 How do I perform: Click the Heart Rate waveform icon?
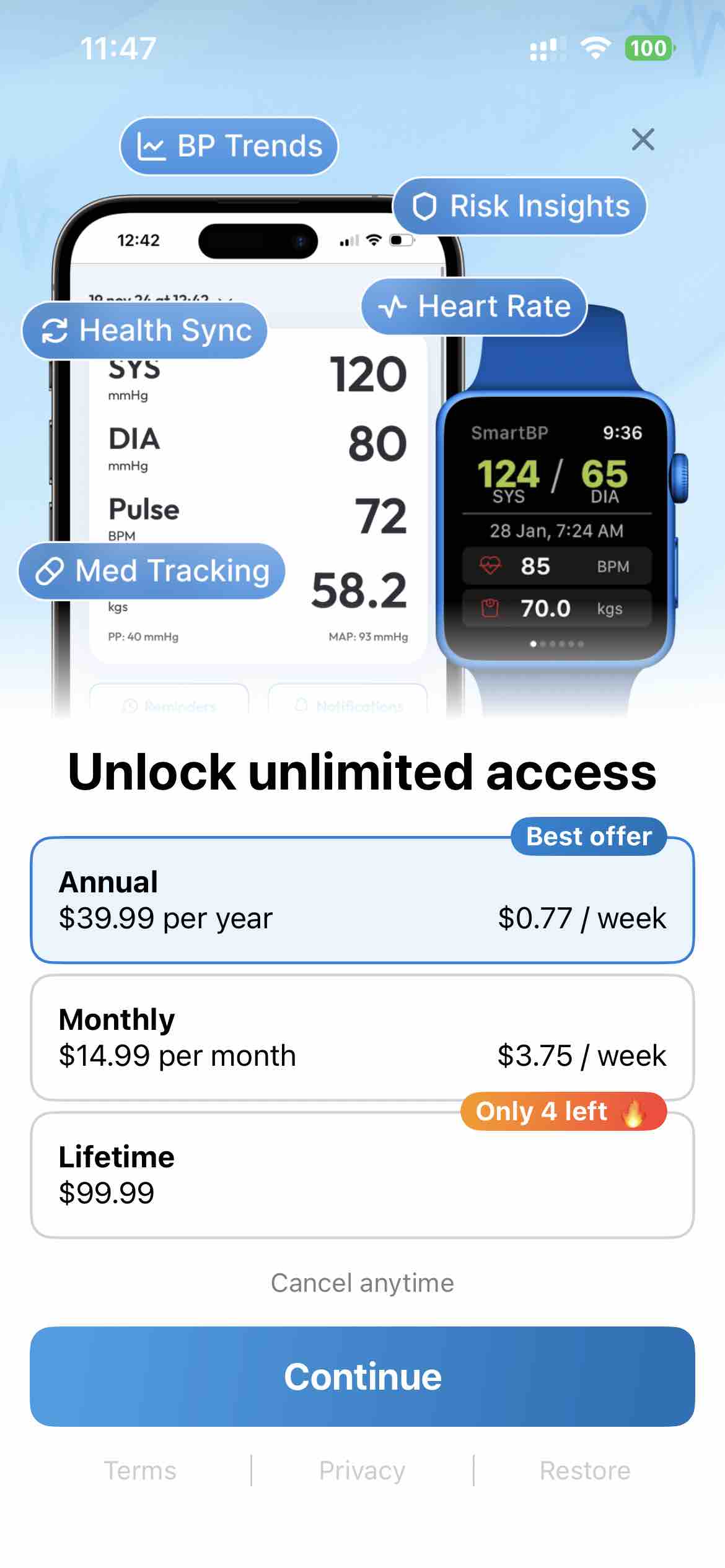392,306
